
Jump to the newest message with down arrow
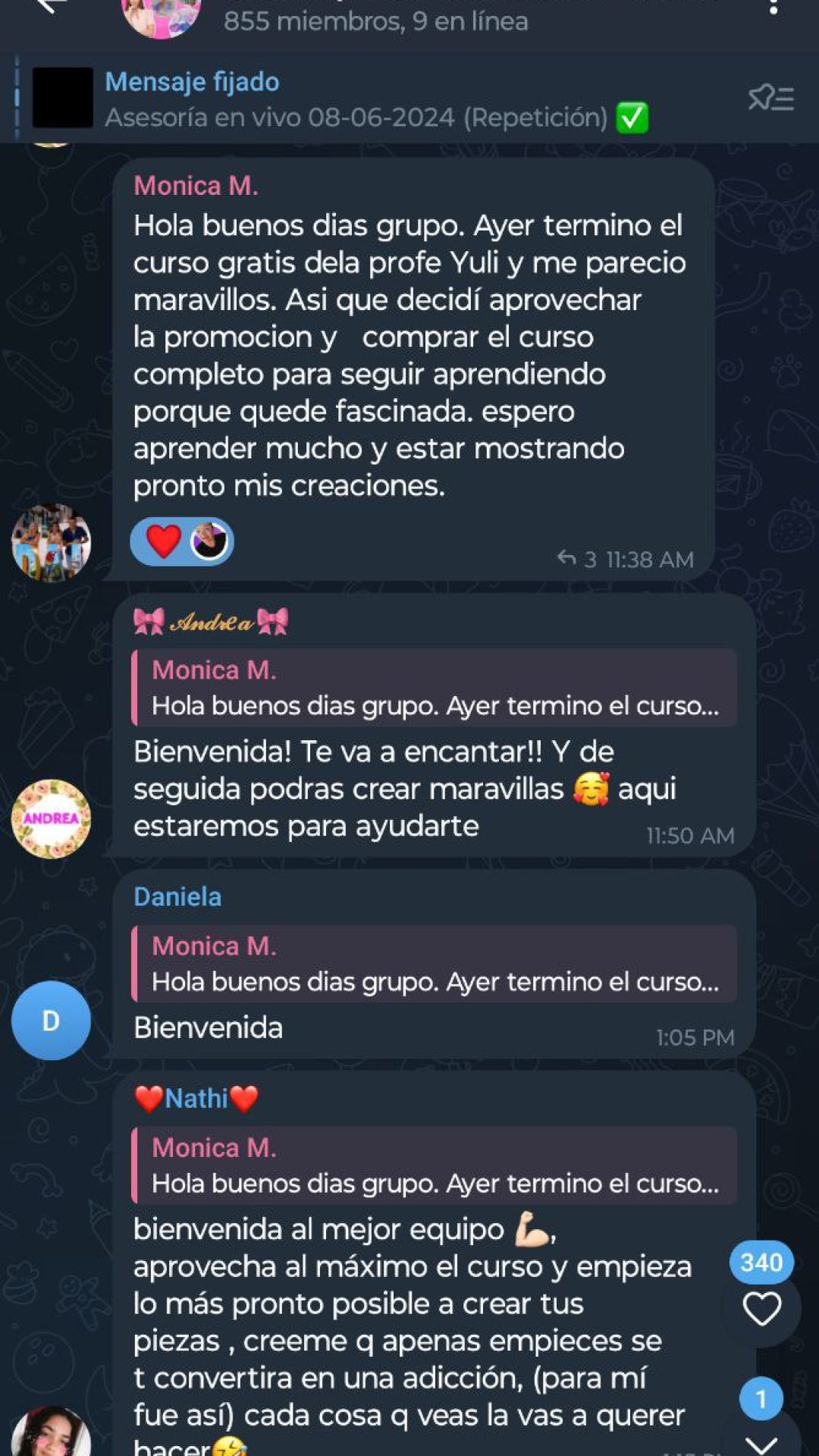point(761,1441)
